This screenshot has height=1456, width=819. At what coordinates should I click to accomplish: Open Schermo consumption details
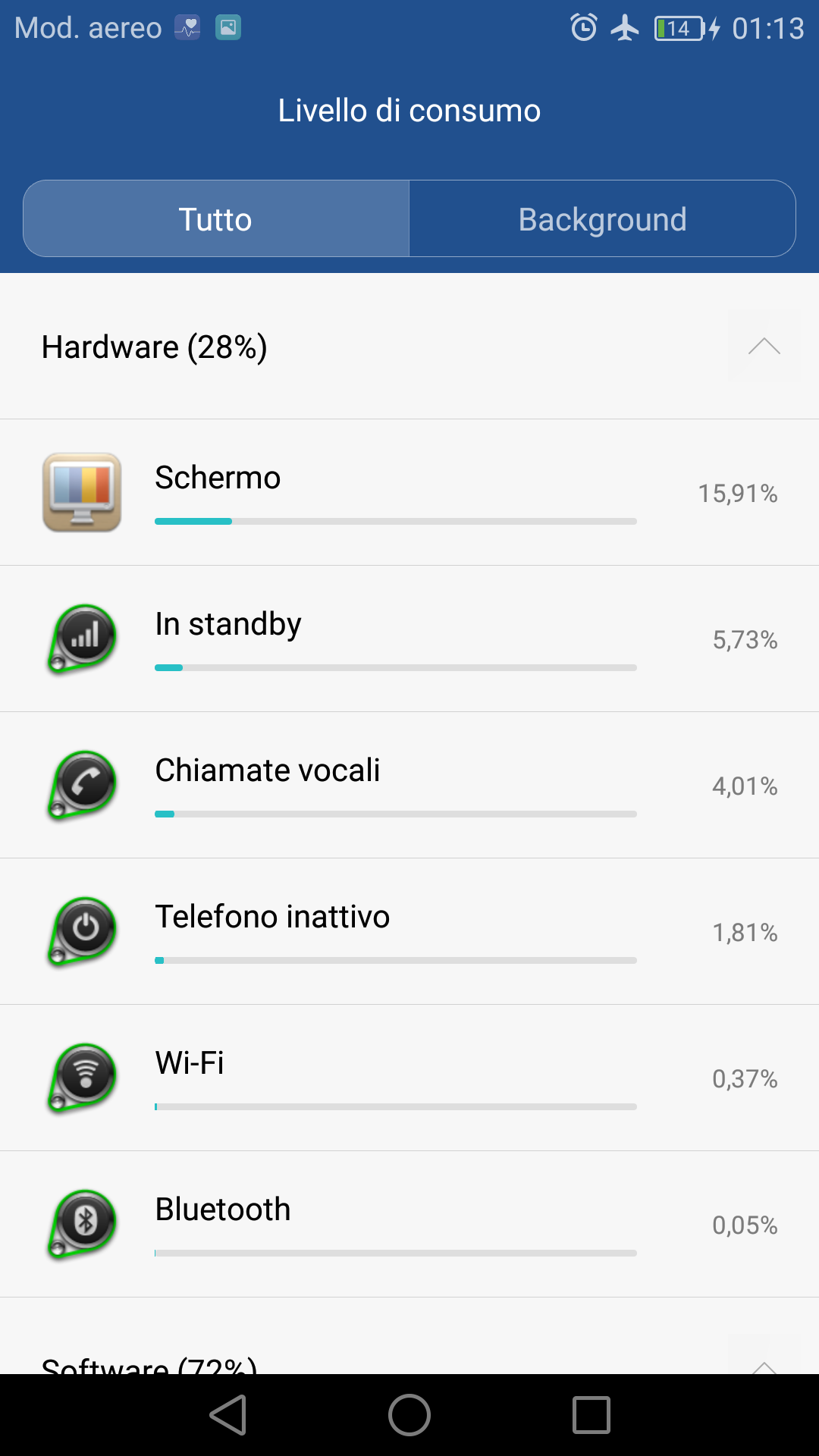click(409, 493)
